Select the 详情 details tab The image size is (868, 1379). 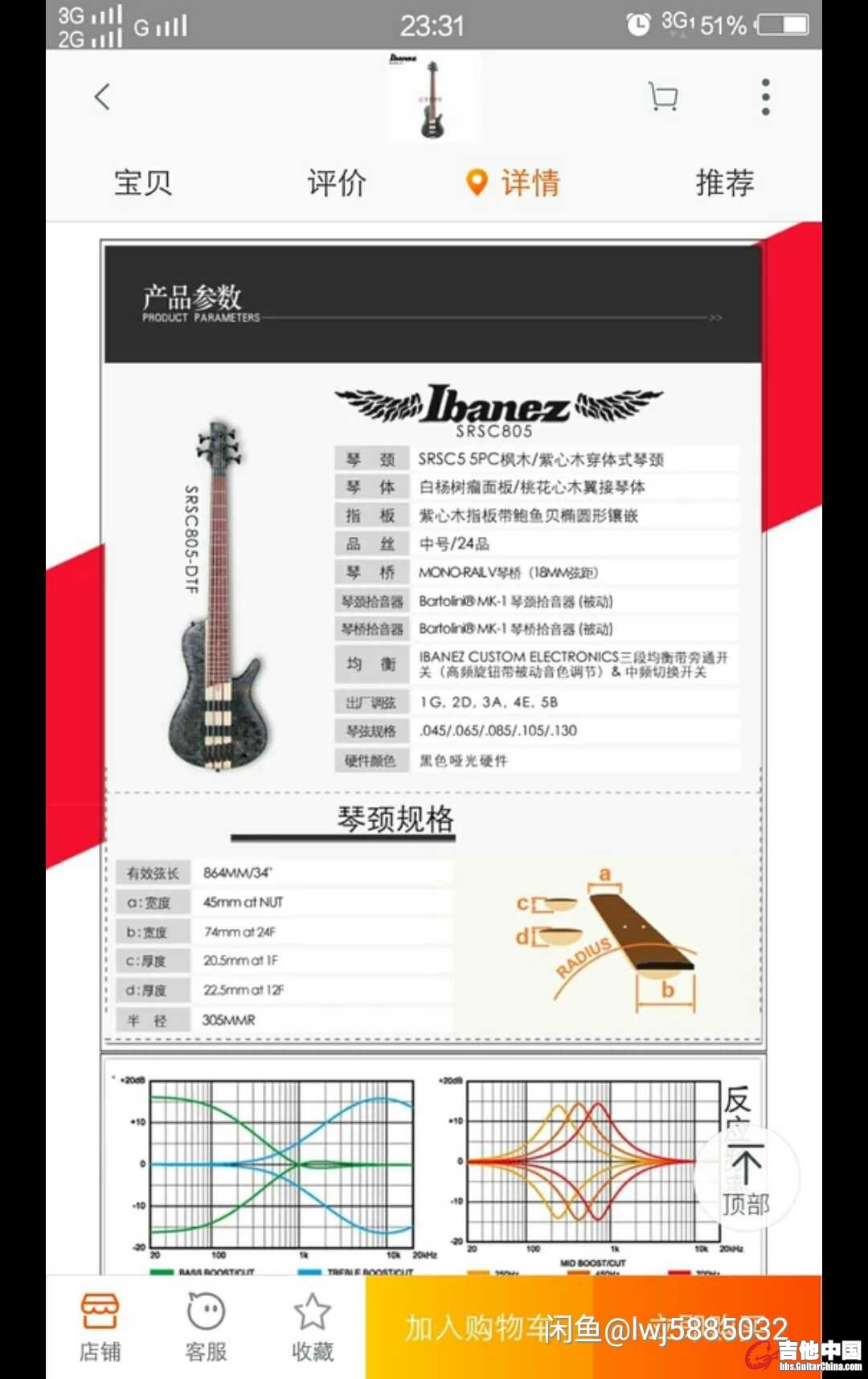[514, 183]
